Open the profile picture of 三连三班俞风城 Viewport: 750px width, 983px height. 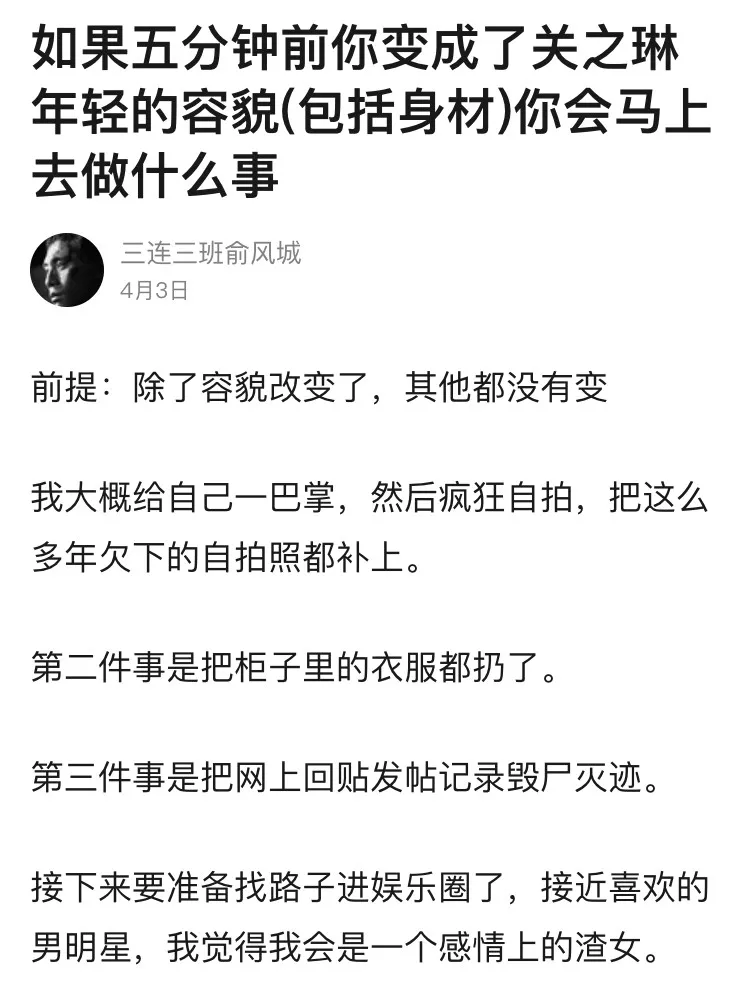67,270
